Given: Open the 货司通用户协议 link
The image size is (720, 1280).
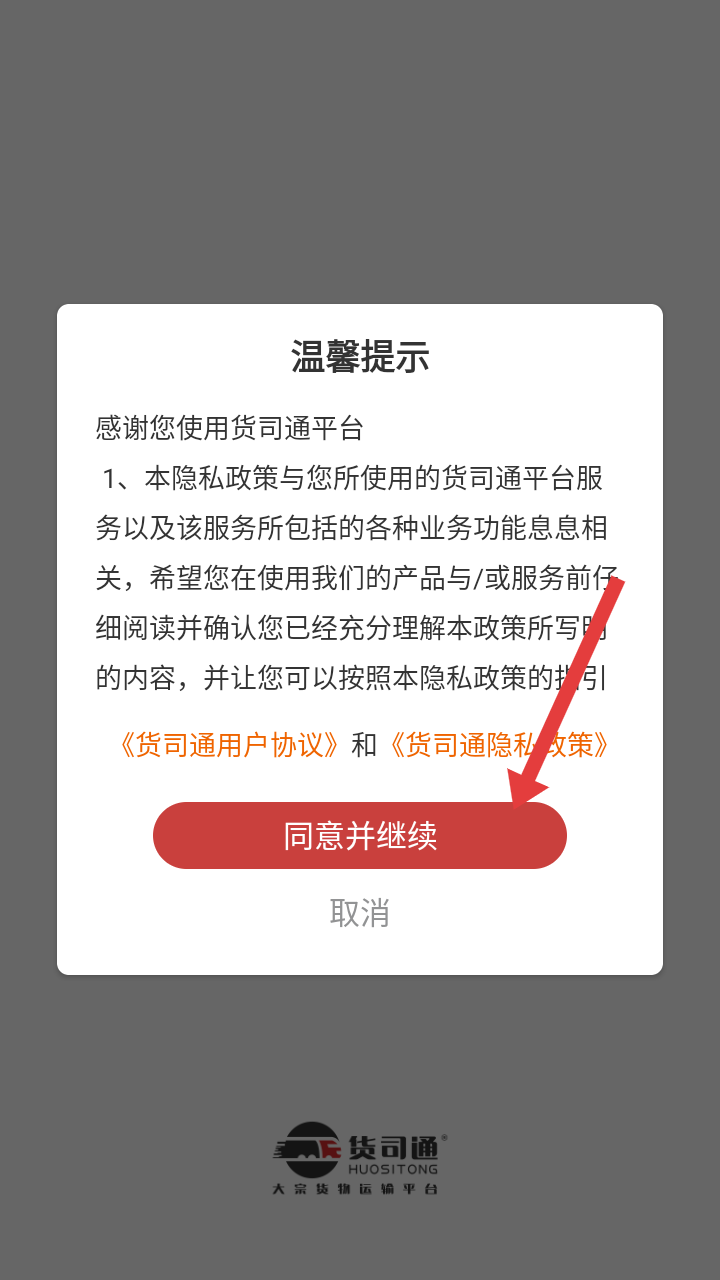Looking at the screenshot, I should pyautogui.click(x=228, y=745).
